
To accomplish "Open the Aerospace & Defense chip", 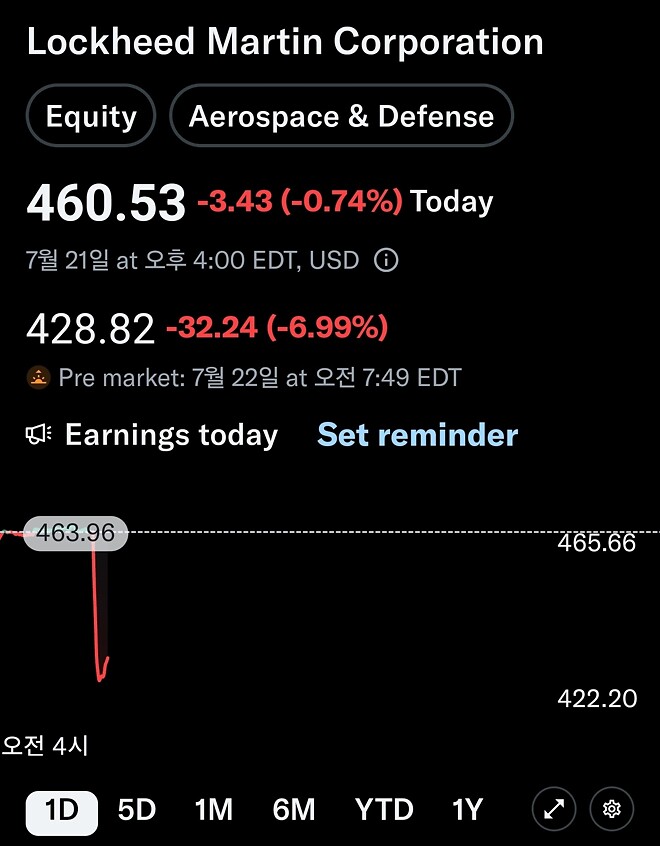I will coord(341,116).
